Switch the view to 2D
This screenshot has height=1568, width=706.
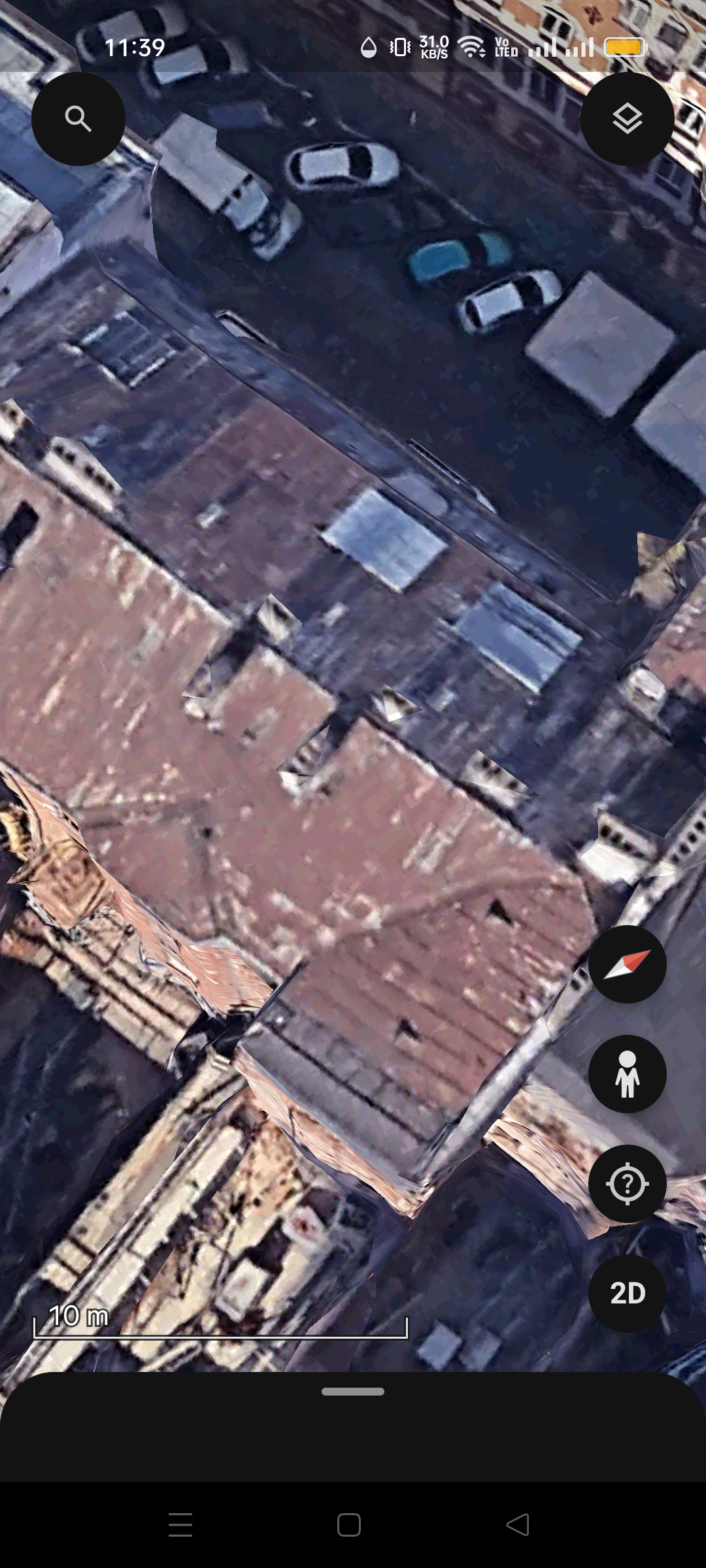[627, 1294]
